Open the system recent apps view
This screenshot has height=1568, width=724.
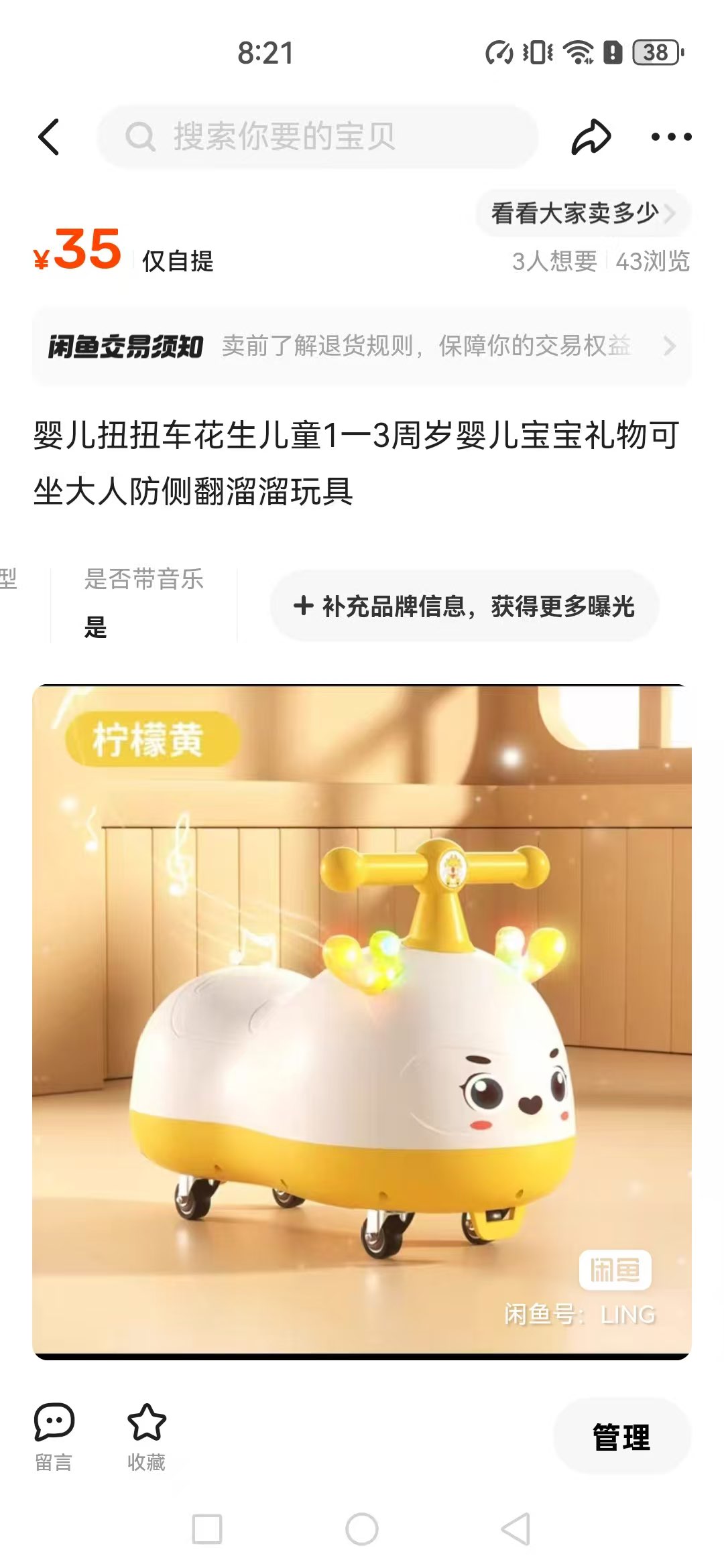(x=207, y=1529)
